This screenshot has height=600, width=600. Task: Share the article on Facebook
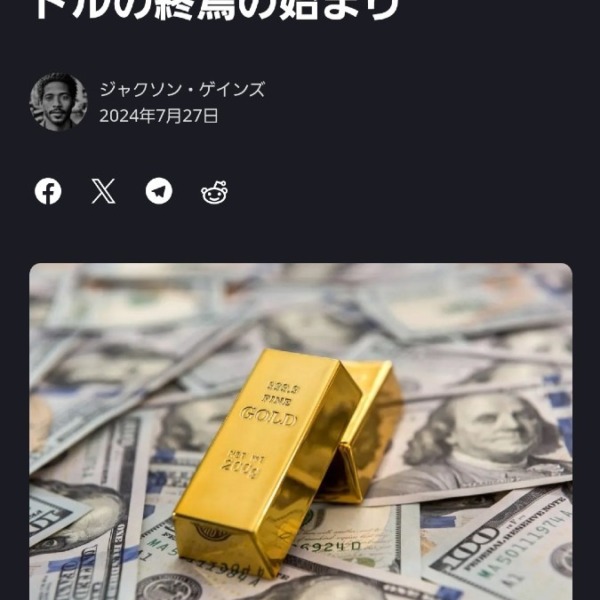point(48,191)
